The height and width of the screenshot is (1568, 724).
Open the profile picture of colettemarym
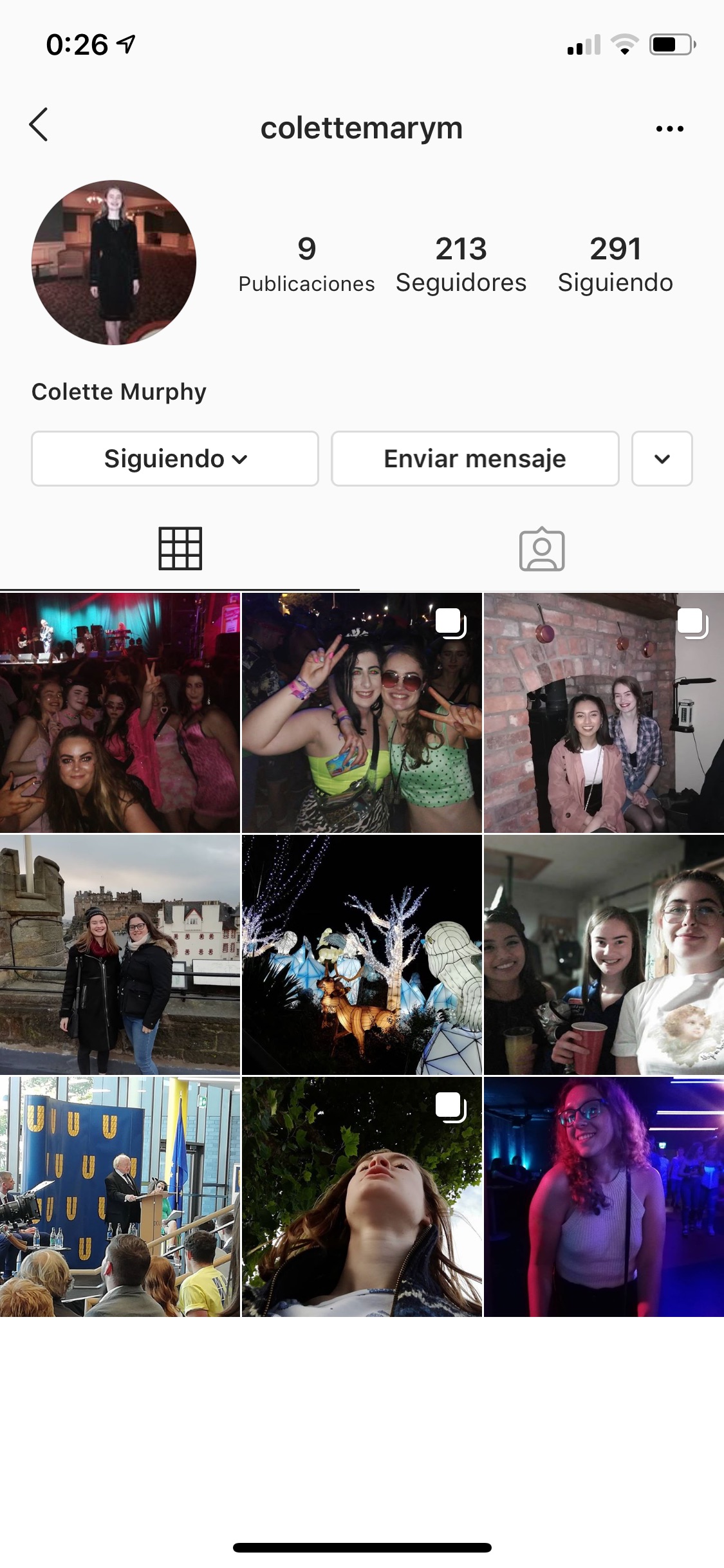[x=114, y=263]
